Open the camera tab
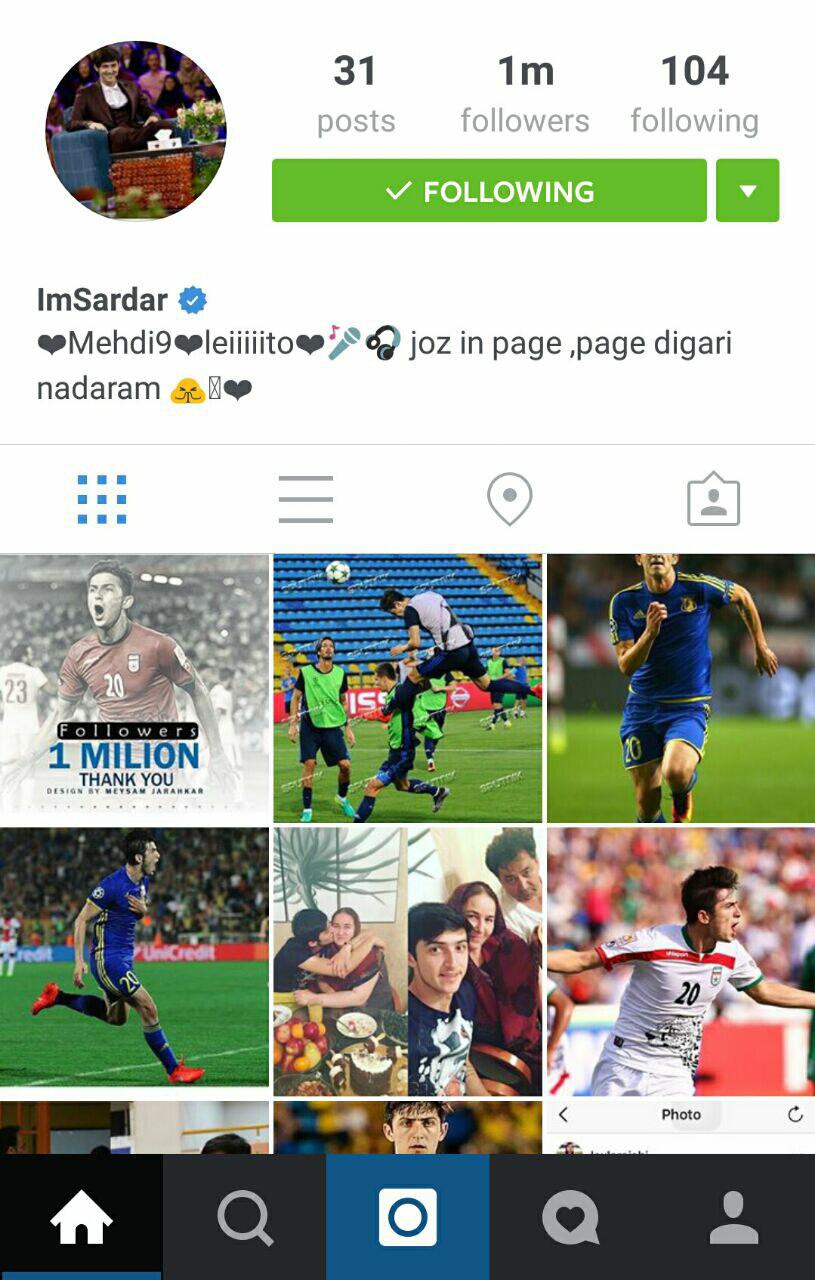The image size is (815, 1280). click(x=408, y=1218)
